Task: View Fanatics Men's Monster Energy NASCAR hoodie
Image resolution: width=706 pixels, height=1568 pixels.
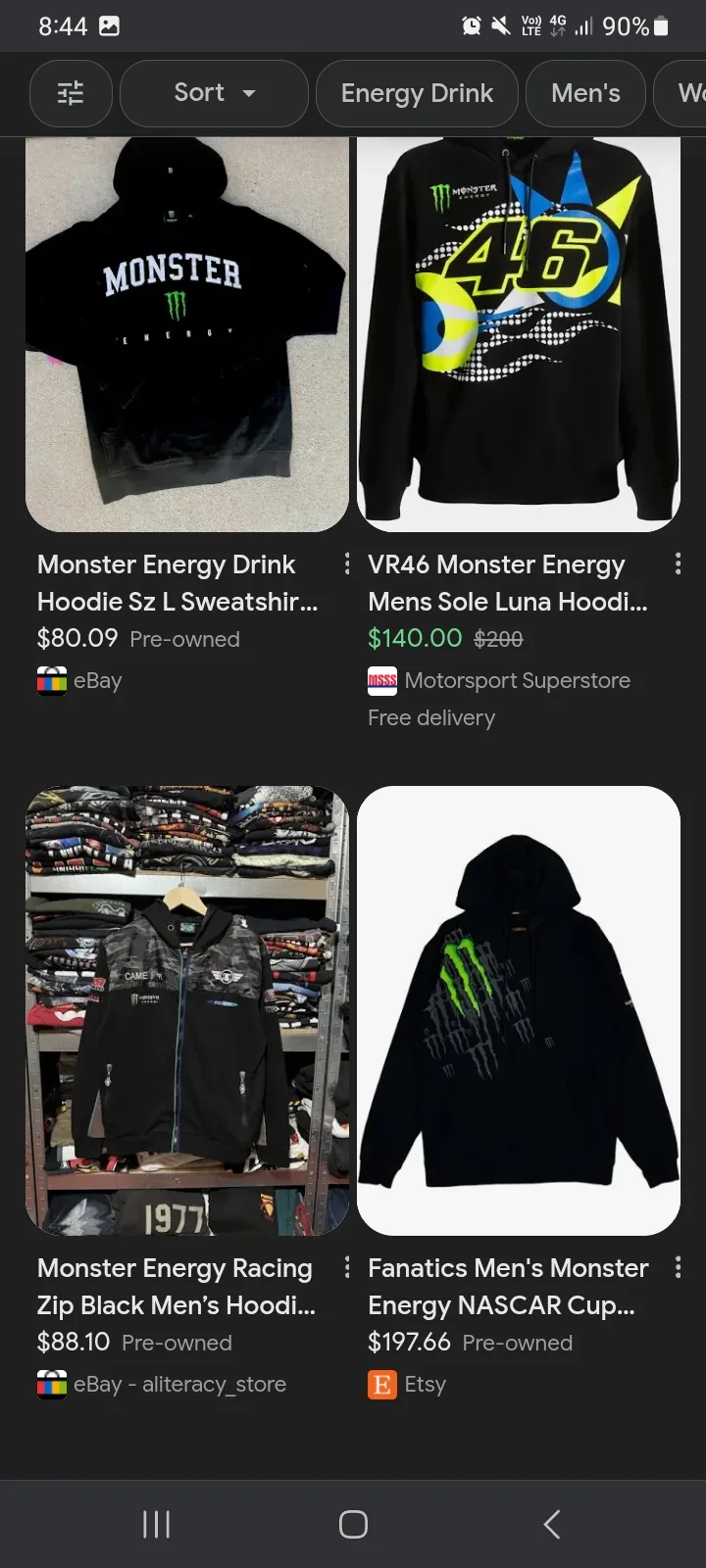Action: [518, 1009]
